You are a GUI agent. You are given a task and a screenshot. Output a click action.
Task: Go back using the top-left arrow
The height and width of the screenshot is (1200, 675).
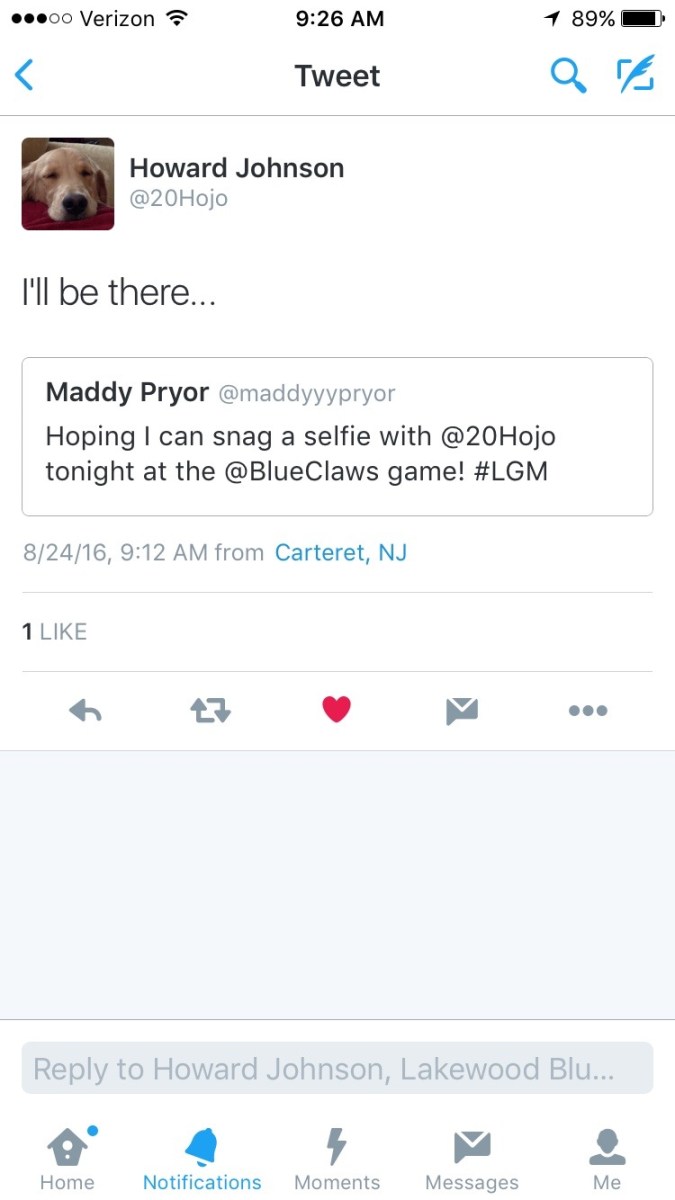[25, 76]
